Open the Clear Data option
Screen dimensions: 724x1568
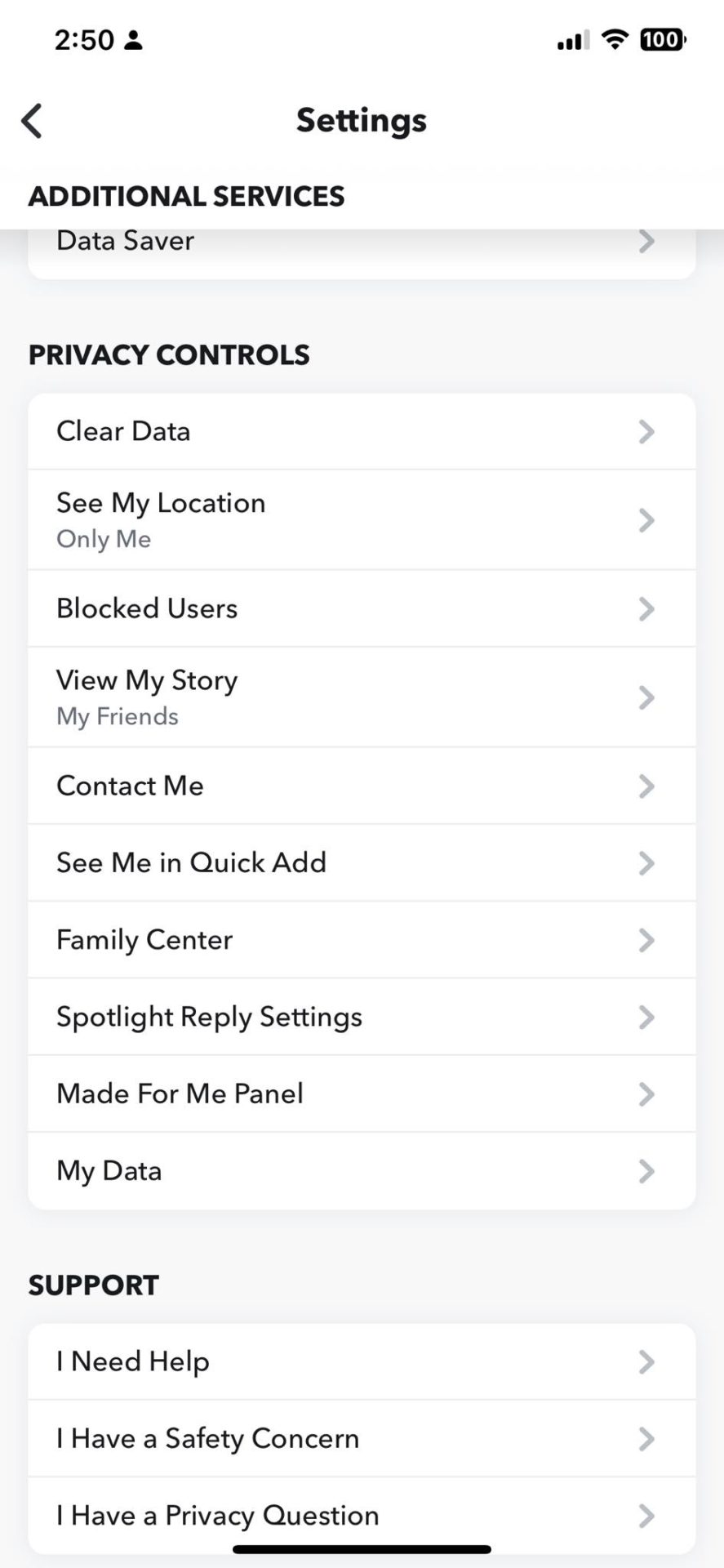pyautogui.click(x=362, y=431)
